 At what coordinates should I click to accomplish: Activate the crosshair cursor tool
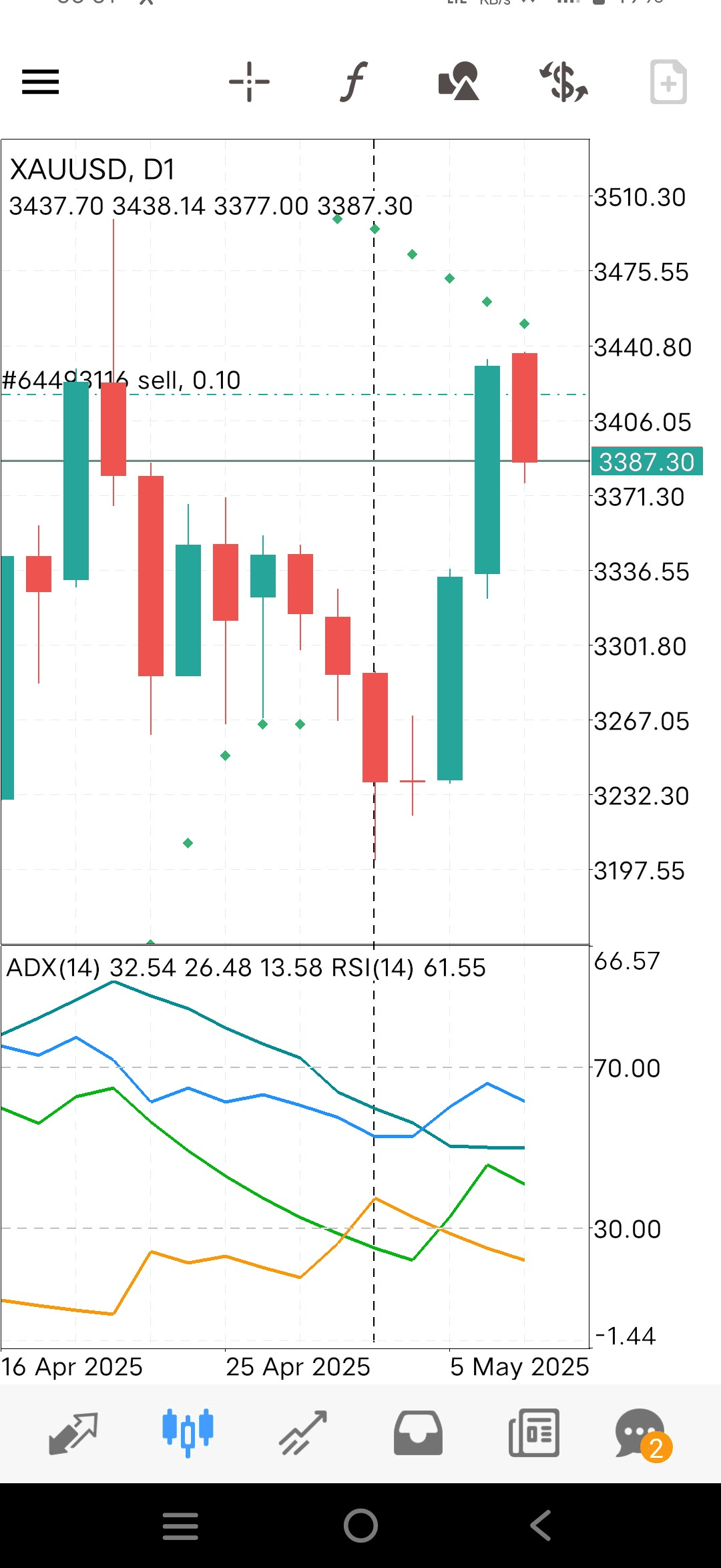[x=249, y=82]
